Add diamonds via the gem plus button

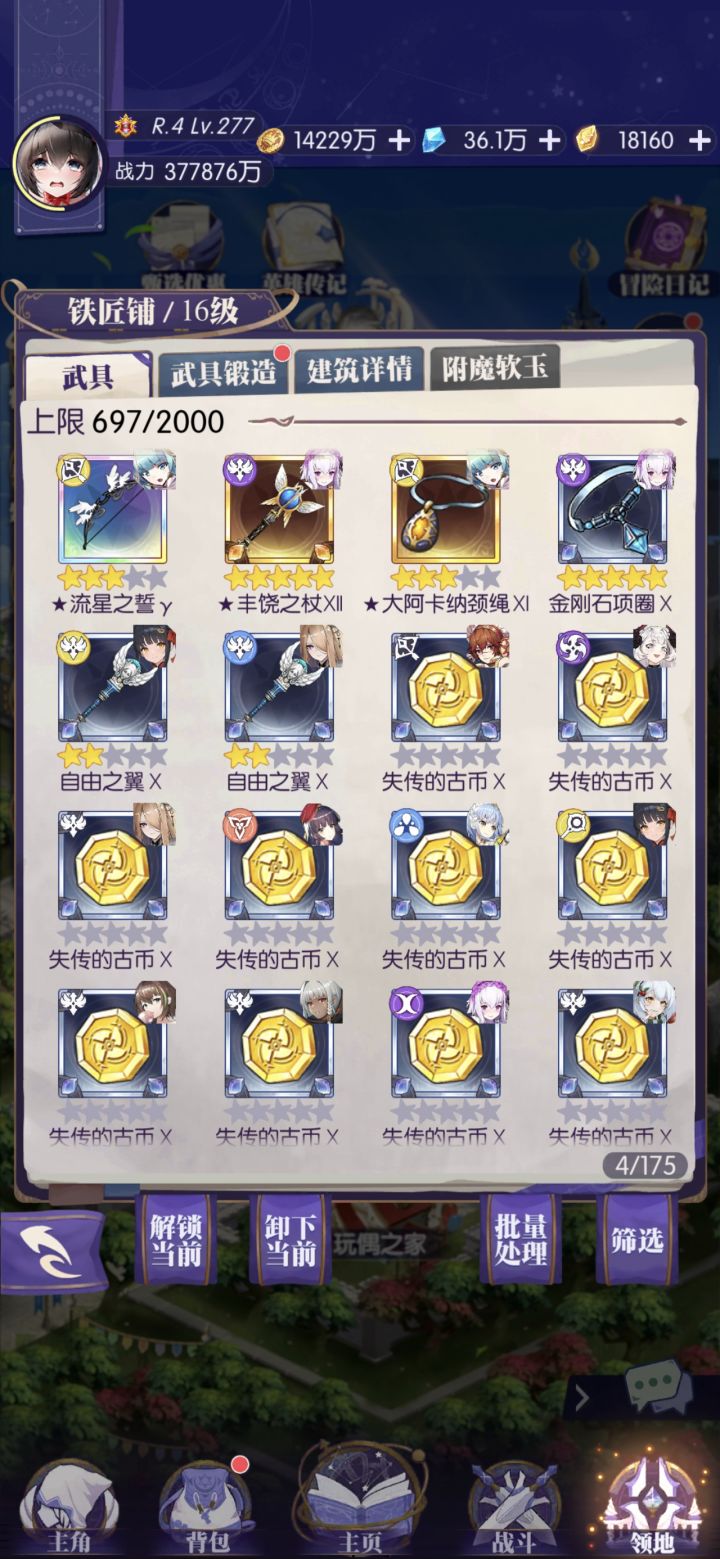(548, 143)
